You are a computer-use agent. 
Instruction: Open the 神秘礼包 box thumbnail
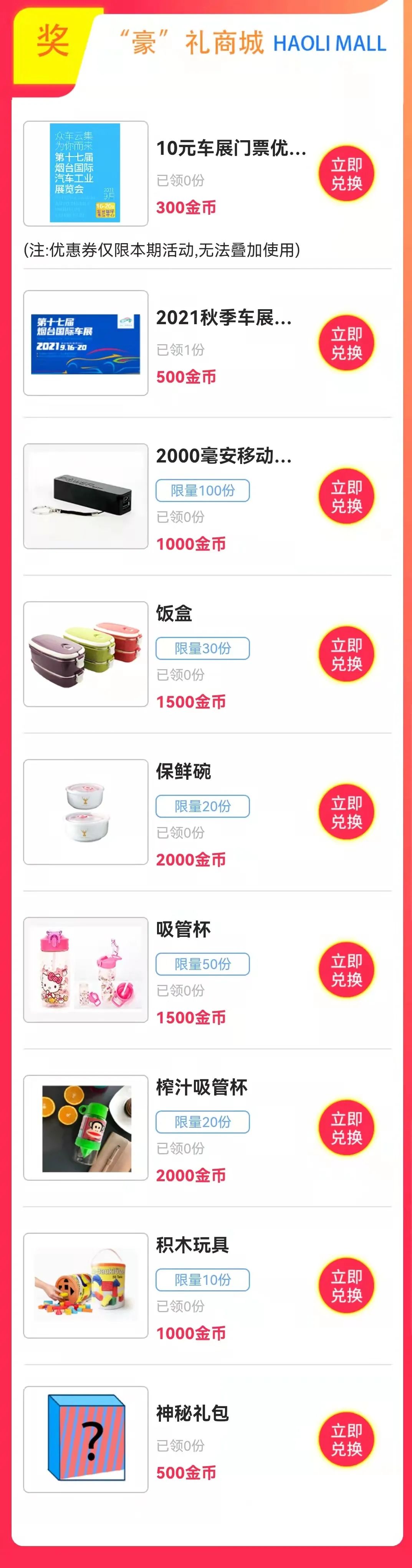(86, 1440)
